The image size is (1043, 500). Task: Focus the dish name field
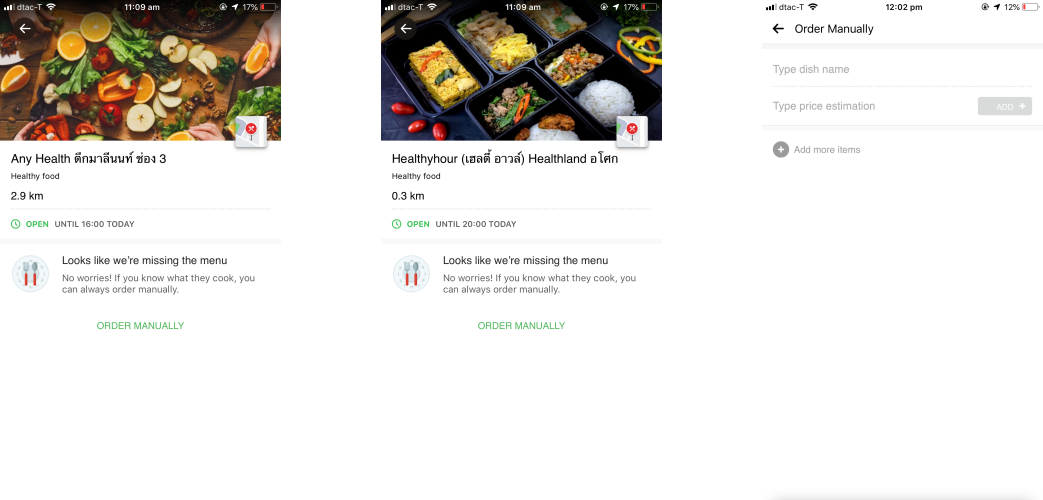coord(900,70)
